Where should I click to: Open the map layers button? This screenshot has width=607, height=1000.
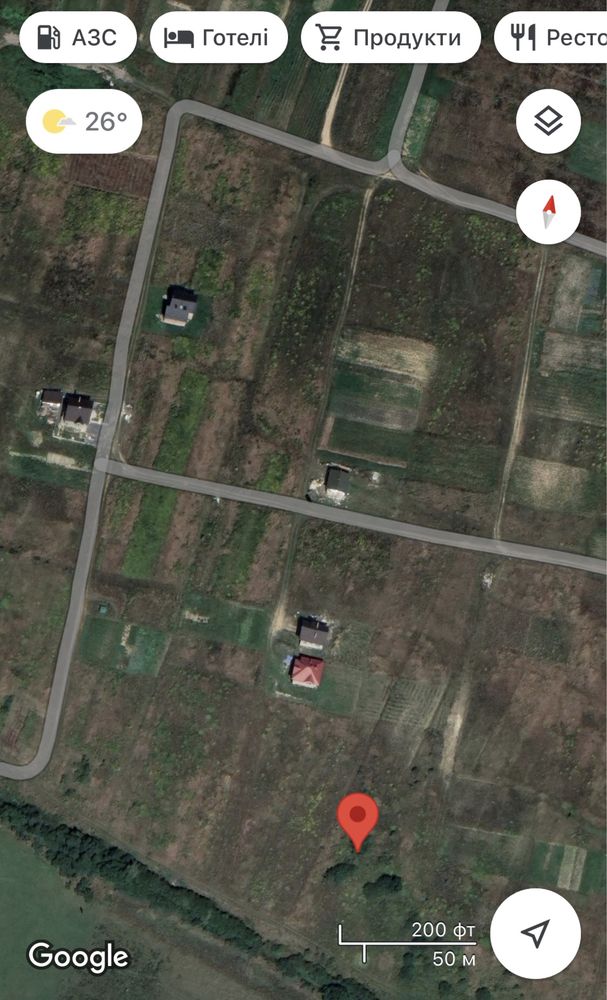coord(548,121)
